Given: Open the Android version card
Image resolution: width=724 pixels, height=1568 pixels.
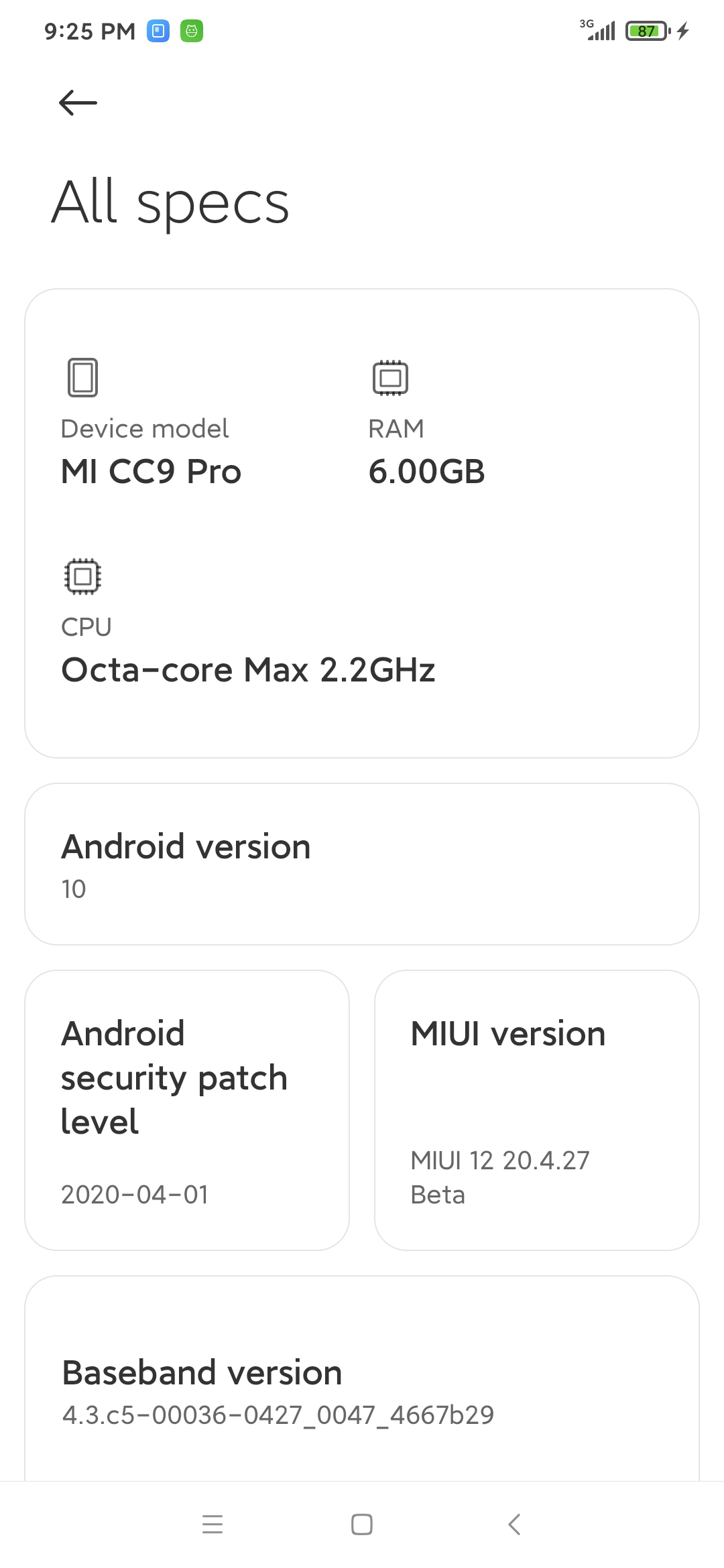Looking at the screenshot, I should click(362, 864).
